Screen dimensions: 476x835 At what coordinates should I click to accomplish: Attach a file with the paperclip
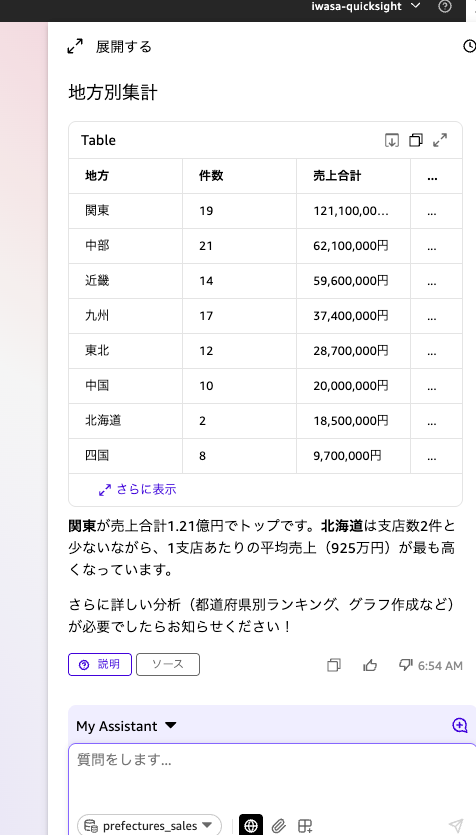pyautogui.click(x=278, y=826)
